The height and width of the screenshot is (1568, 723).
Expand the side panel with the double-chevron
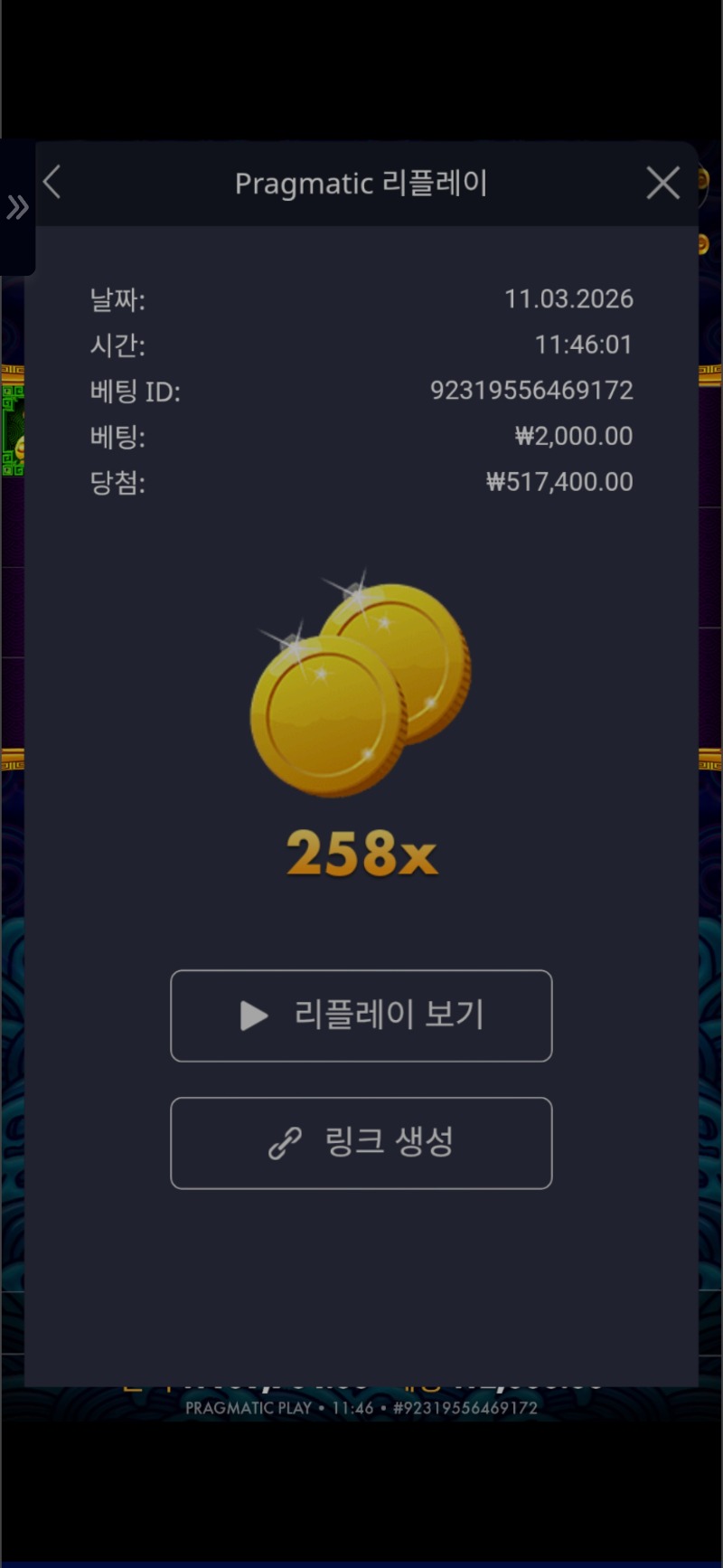tap(16, 208)
